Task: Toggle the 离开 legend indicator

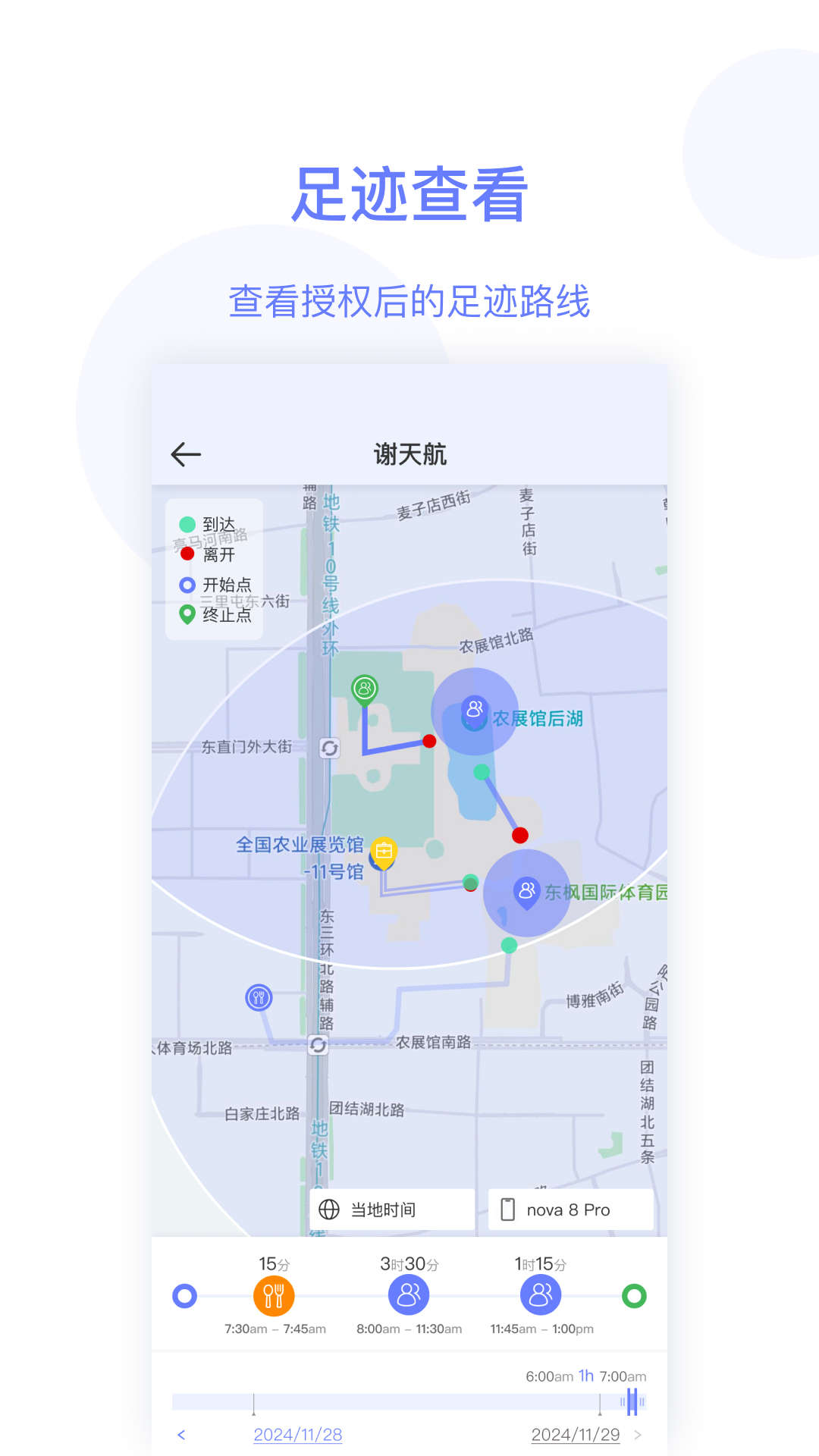Action: tap(187, 554)
